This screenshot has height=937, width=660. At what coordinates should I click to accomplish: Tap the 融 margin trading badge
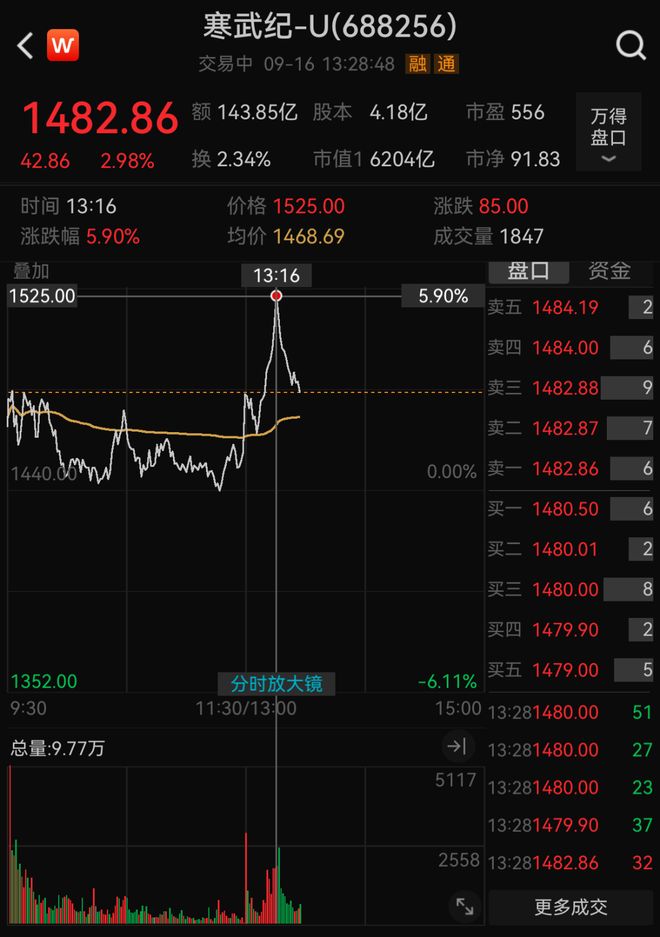(417, 64)
